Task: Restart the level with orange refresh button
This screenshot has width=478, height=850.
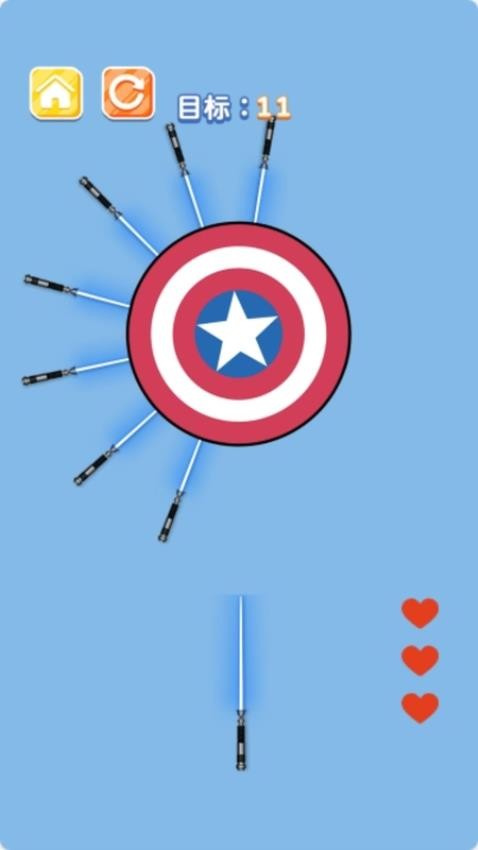Action: click(x=128, y=93)
